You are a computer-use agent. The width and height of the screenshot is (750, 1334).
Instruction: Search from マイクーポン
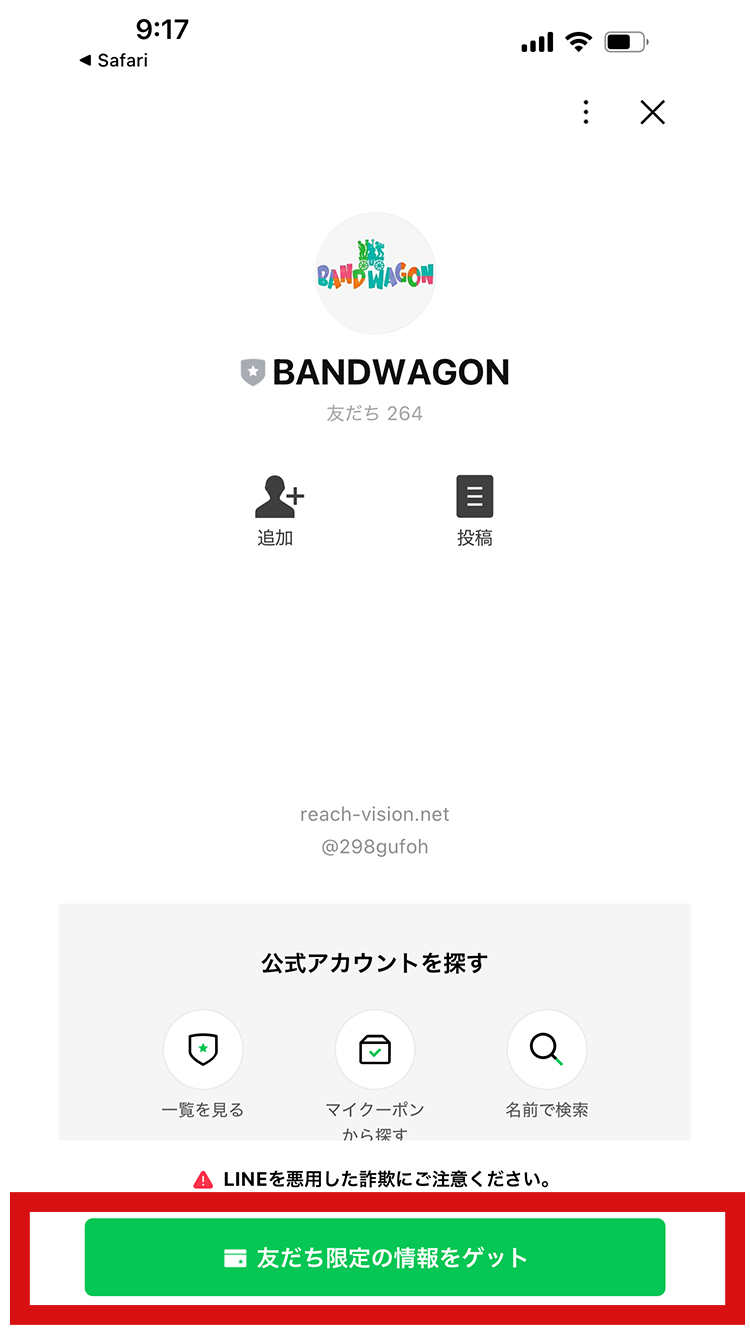tap(375, 1050)
